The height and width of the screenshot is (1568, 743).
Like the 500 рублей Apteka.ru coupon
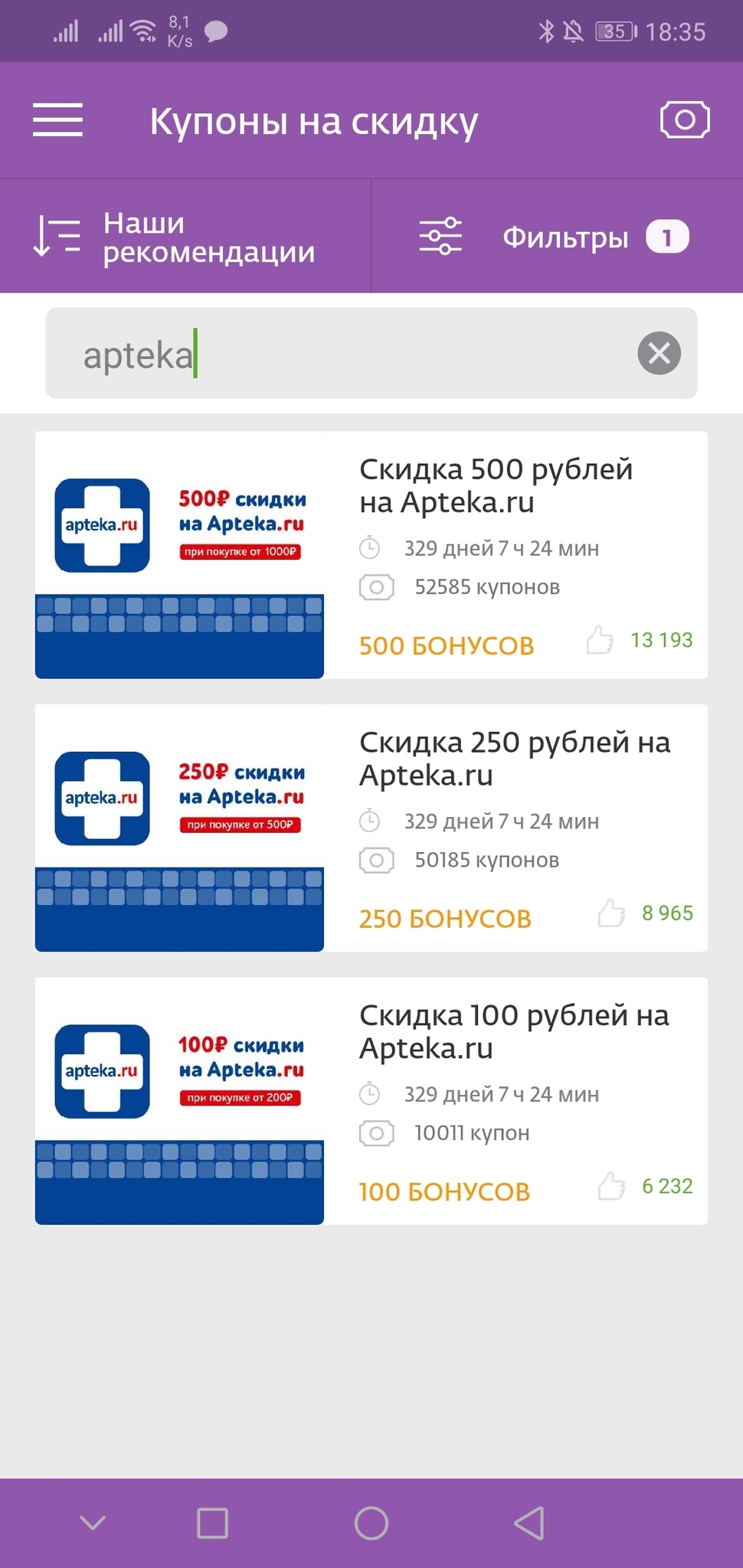tap(601, 640)
